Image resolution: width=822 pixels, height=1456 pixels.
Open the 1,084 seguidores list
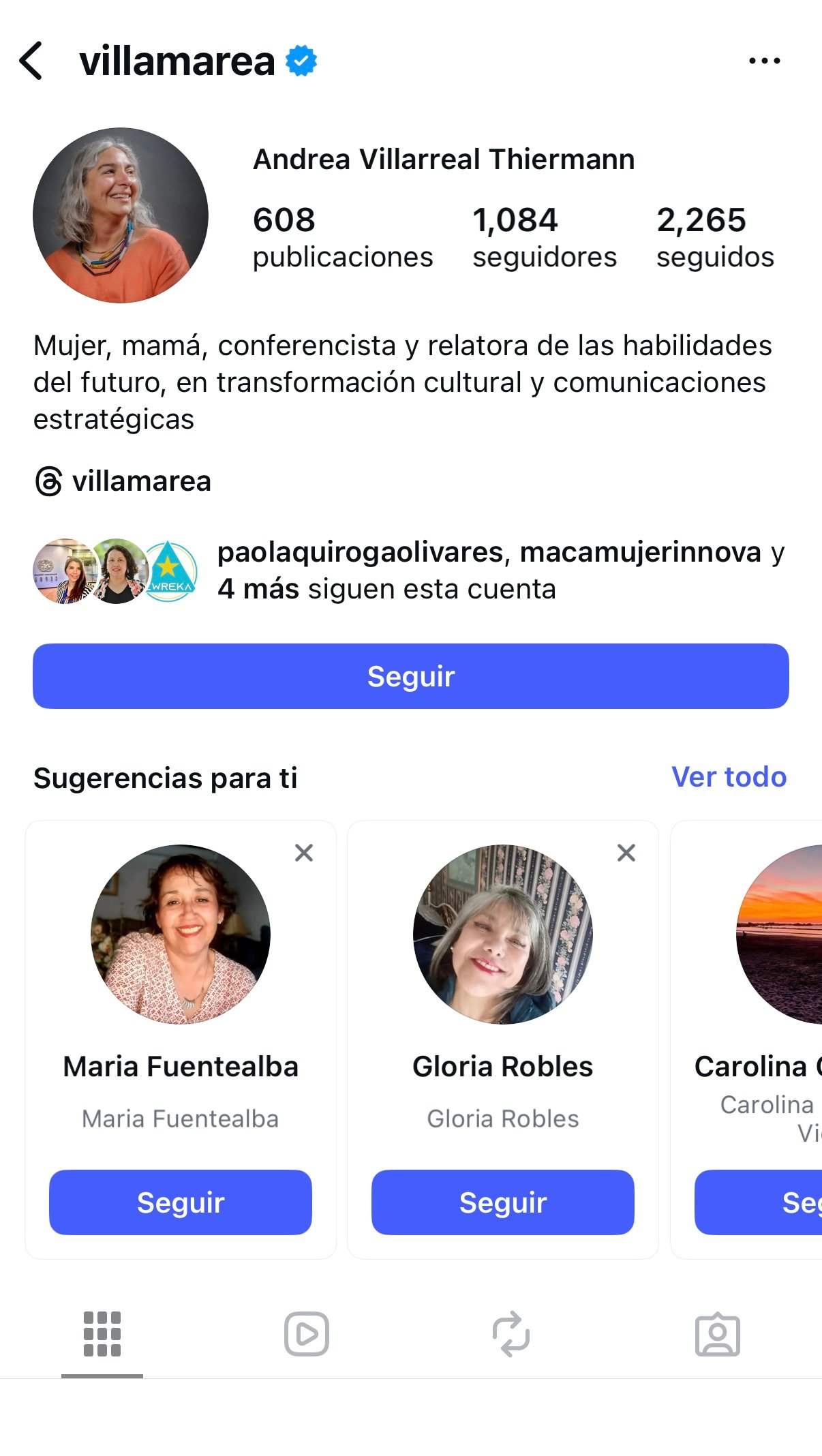pos(544,238)
